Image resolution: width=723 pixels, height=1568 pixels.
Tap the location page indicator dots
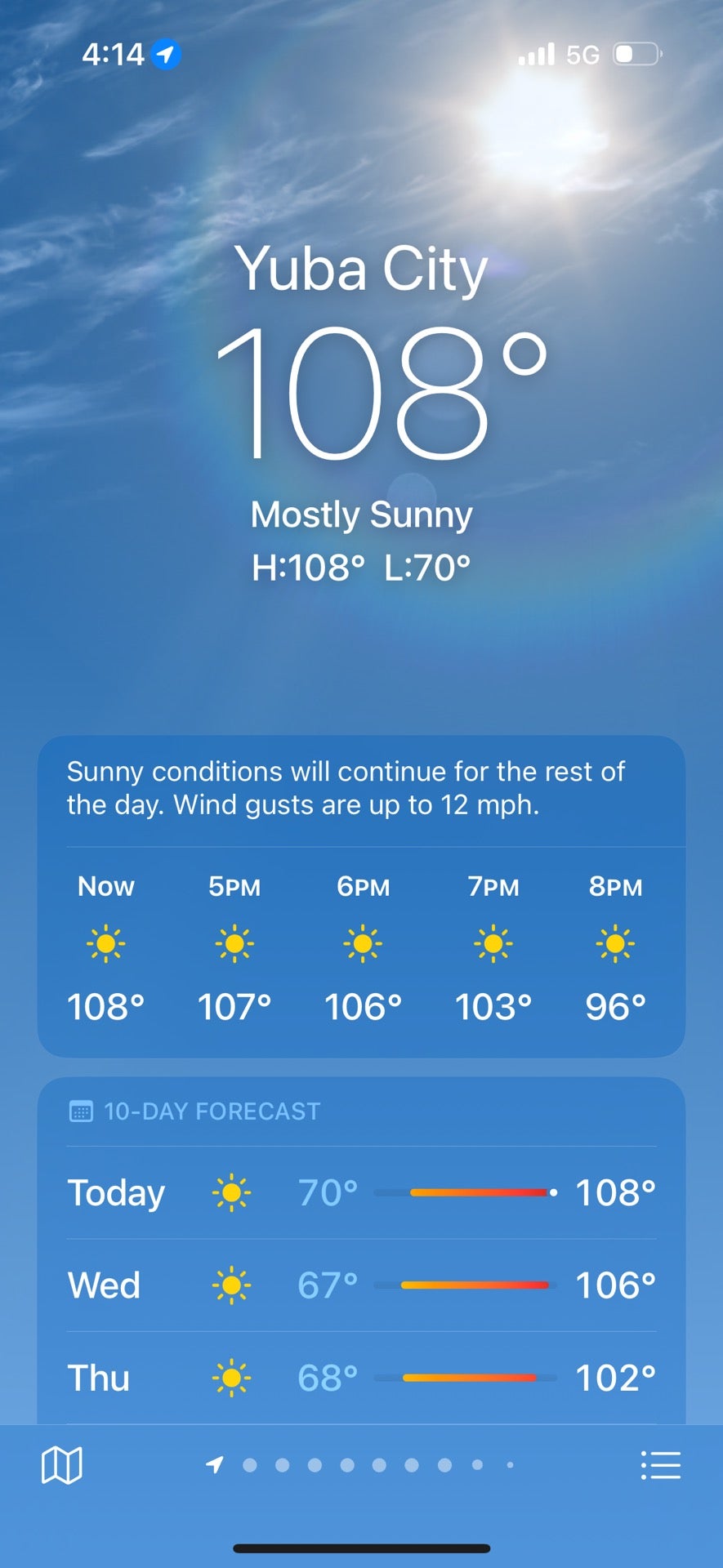click(363, 1465)
